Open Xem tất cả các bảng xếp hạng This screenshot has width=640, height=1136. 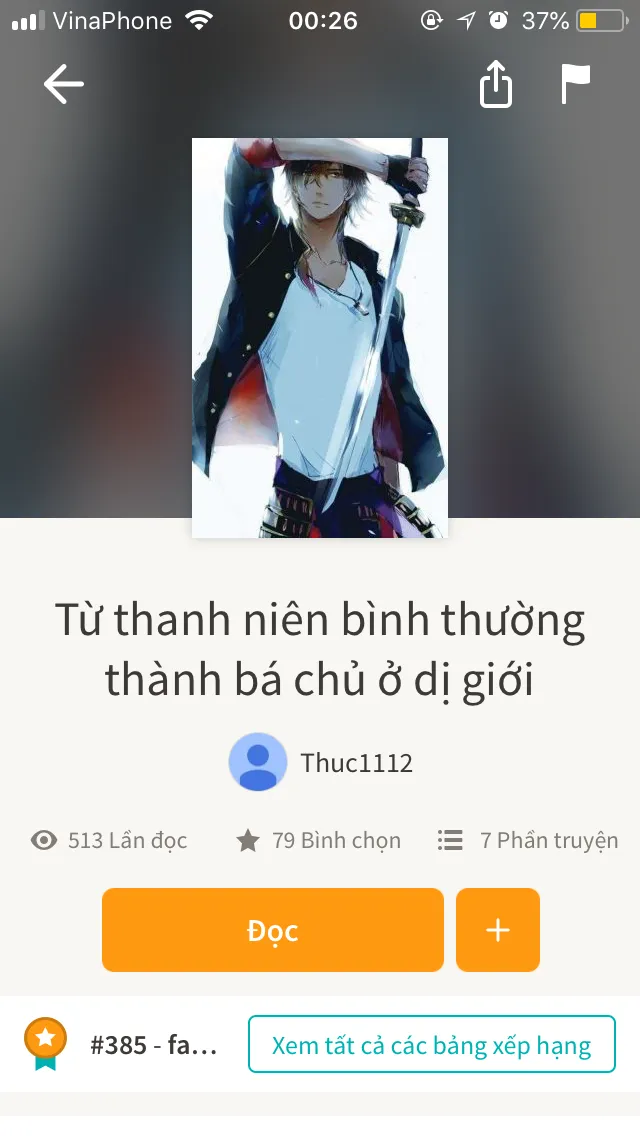pyautogui.click(x=431, y=1046)
